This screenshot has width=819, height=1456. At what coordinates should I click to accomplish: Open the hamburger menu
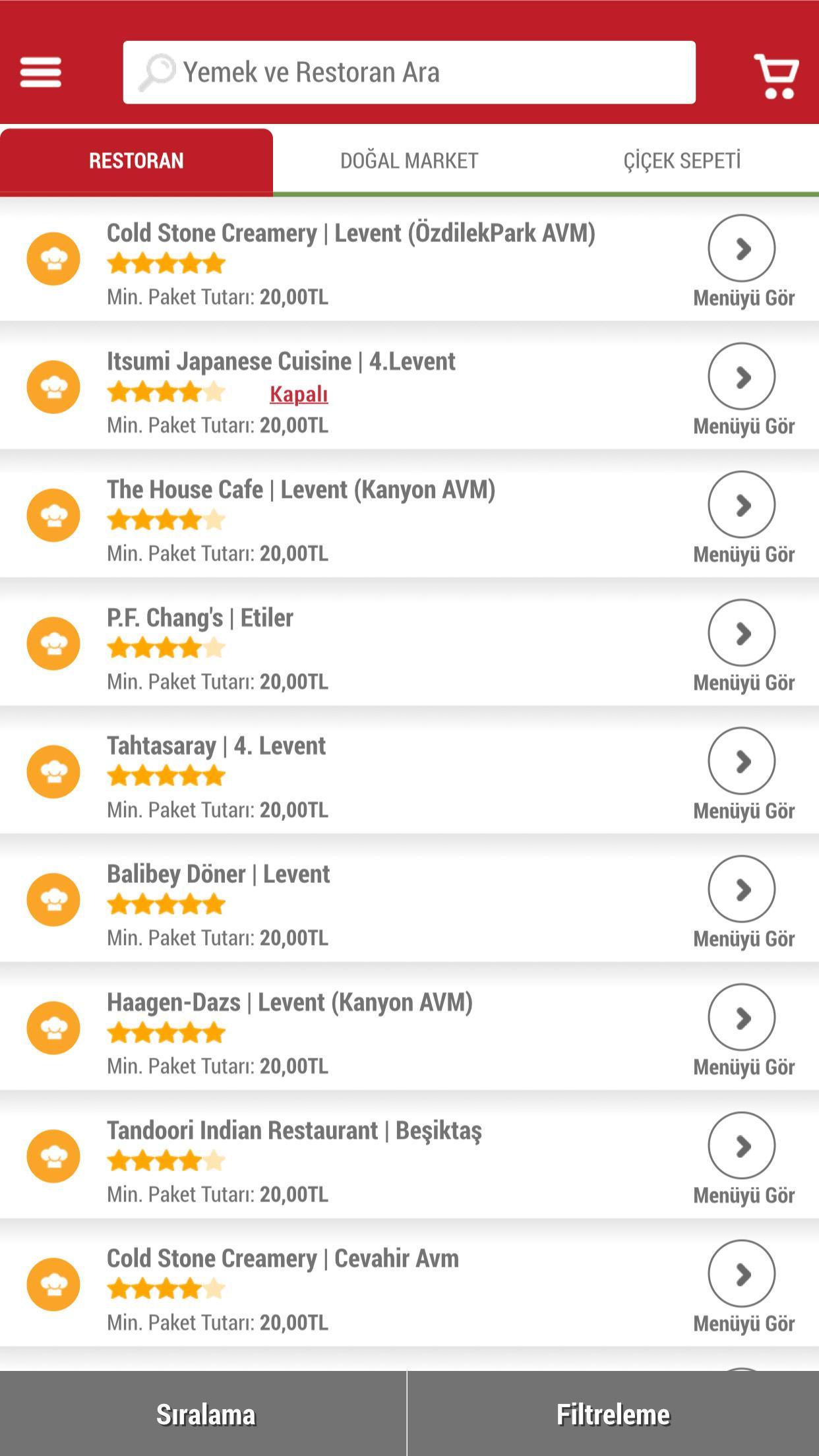[x=41, y=72]
